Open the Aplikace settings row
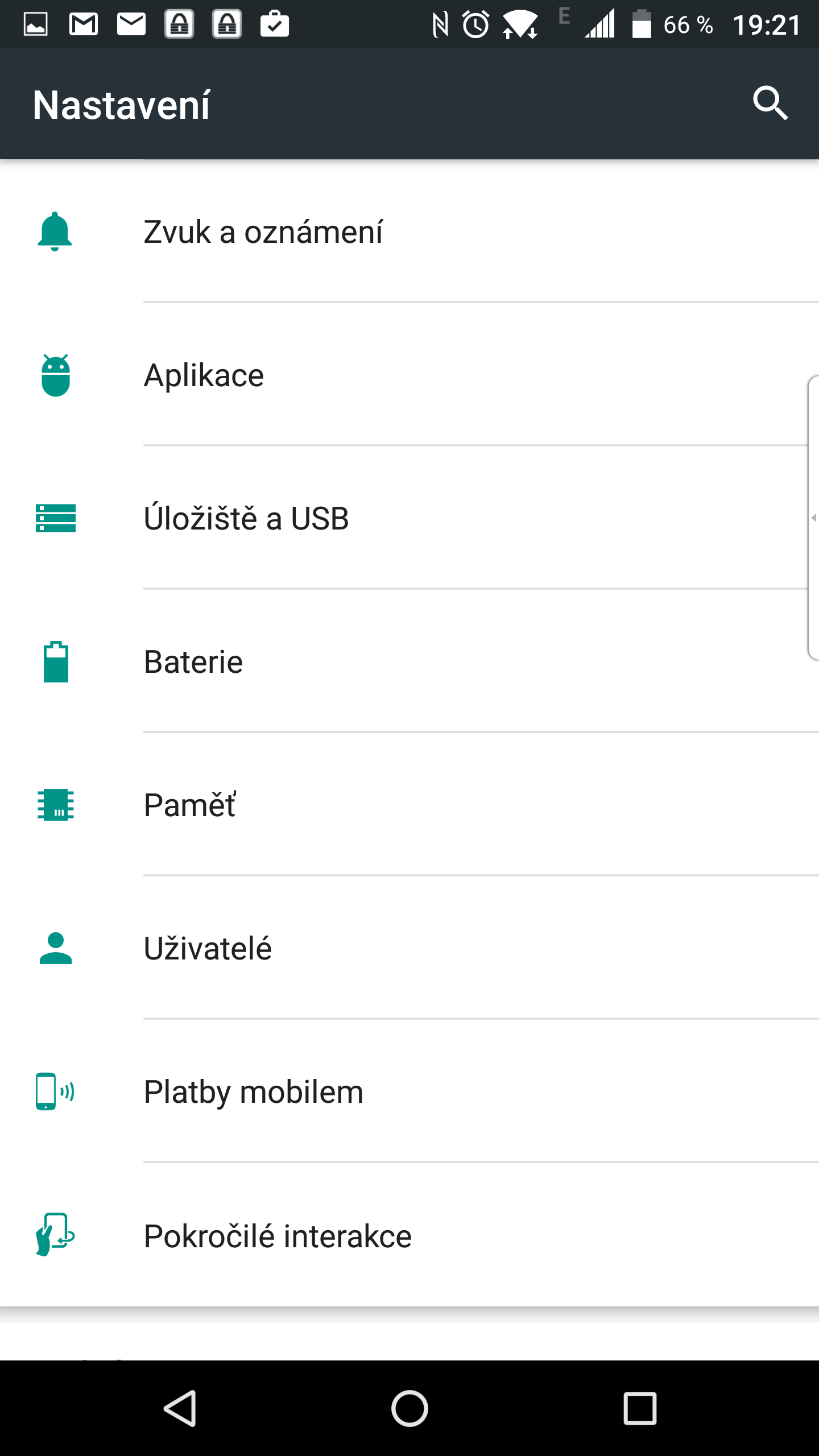The image size is (819, 1456). (409, 375)
